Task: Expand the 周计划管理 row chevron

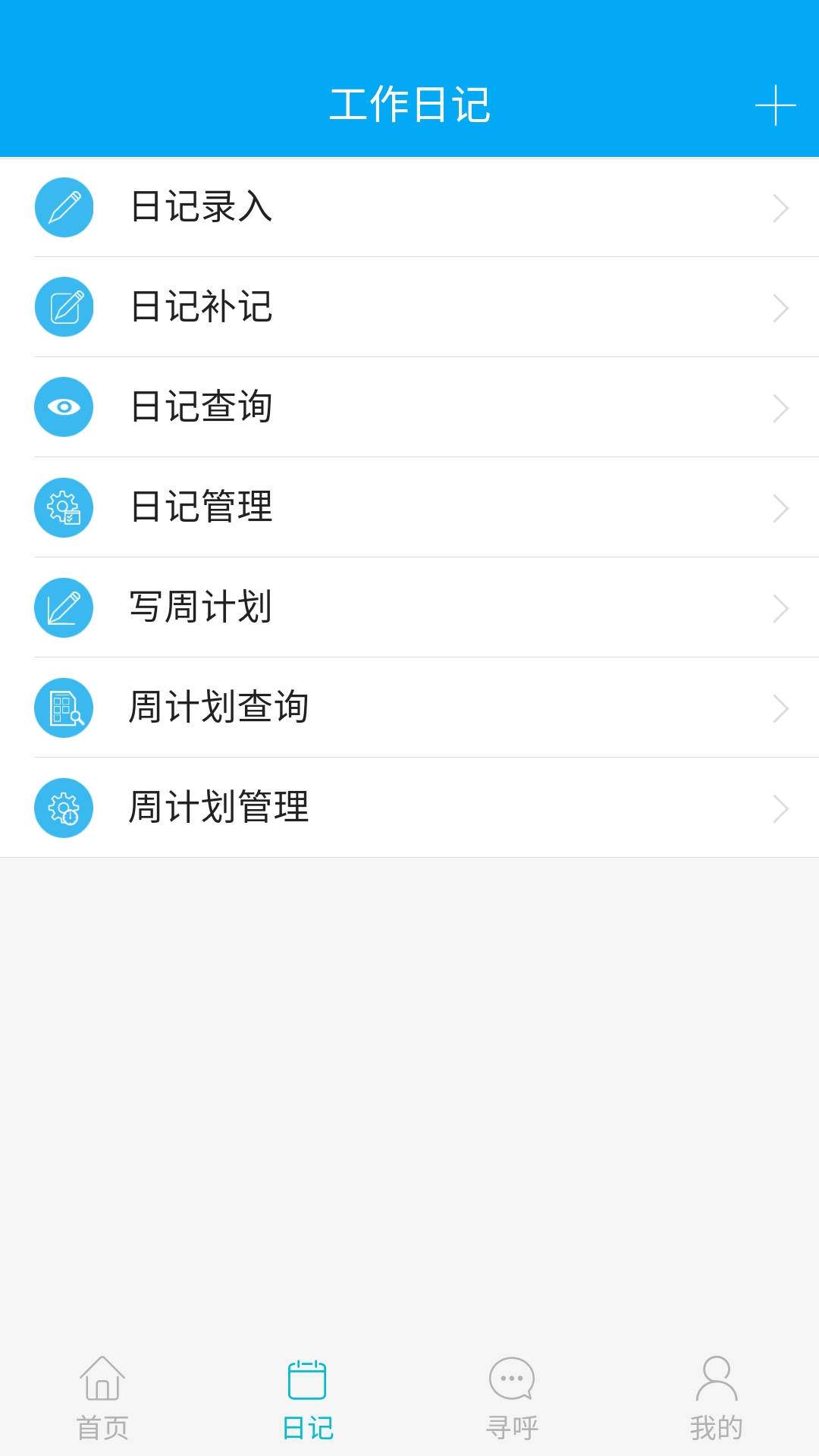Action: click(x=780, y=809)
